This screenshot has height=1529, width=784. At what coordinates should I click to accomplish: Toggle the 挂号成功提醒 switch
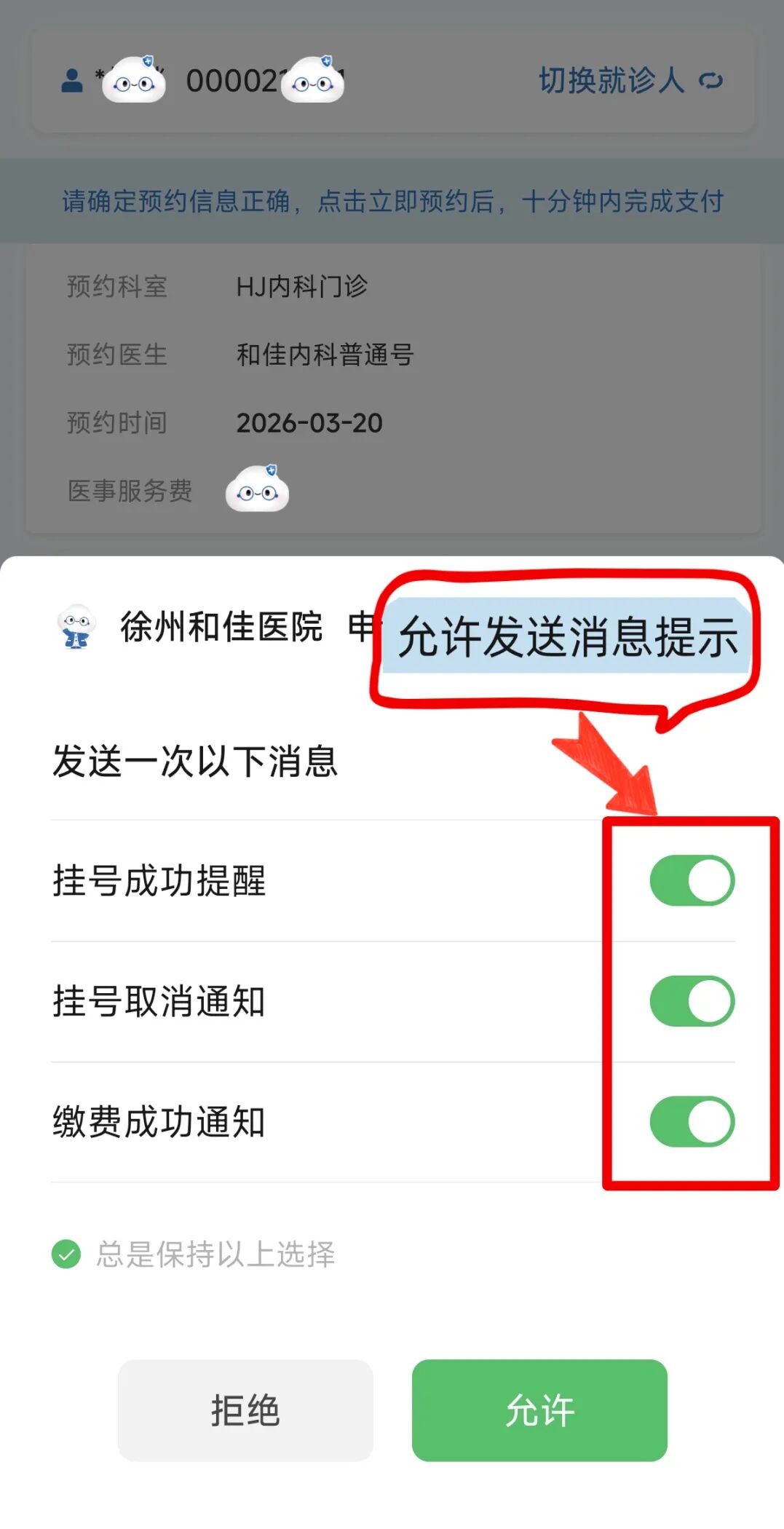[x=692, y=880]
